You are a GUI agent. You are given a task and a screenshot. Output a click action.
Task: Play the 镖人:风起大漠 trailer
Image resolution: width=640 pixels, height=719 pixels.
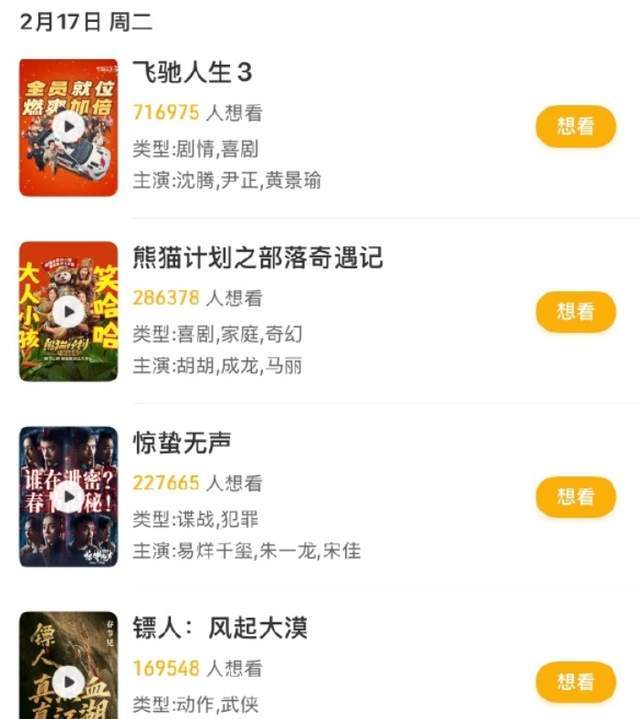click(x=69, y=682)
